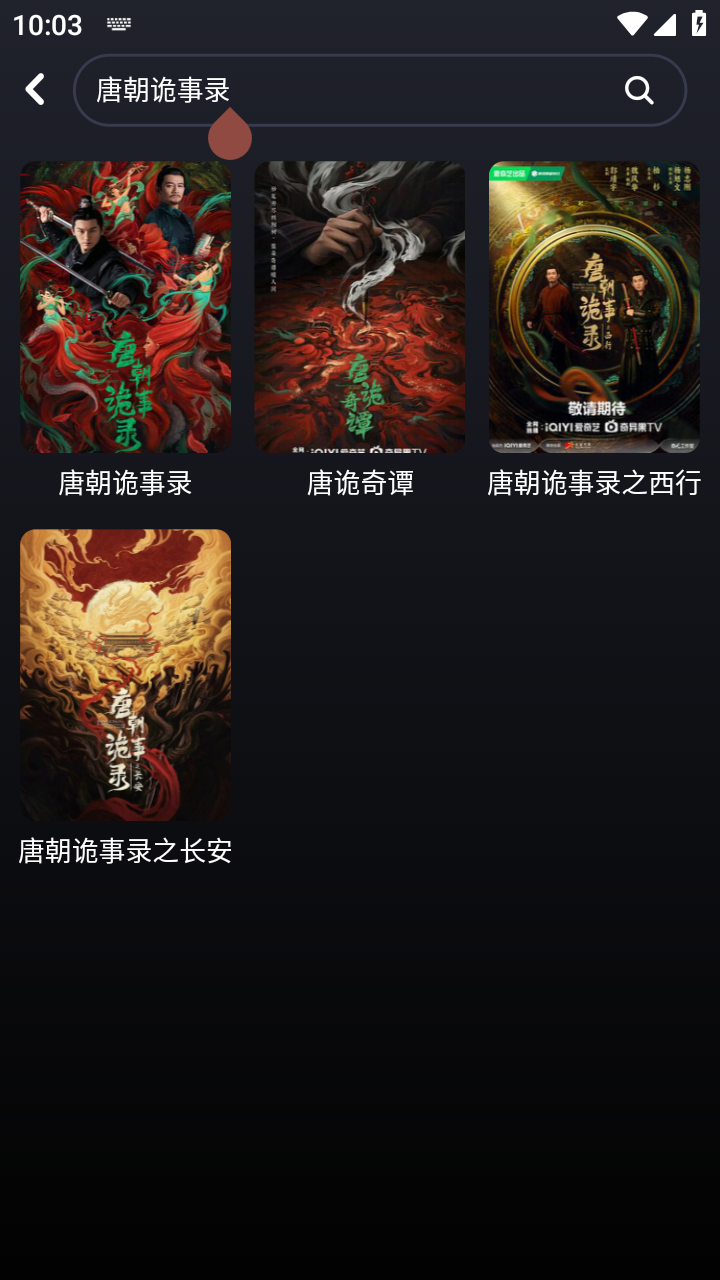This screenshot has width=720, height=1280.
Task: Select the 唐朝诡事录之西行 poster
Action: (x=594, y=307)
